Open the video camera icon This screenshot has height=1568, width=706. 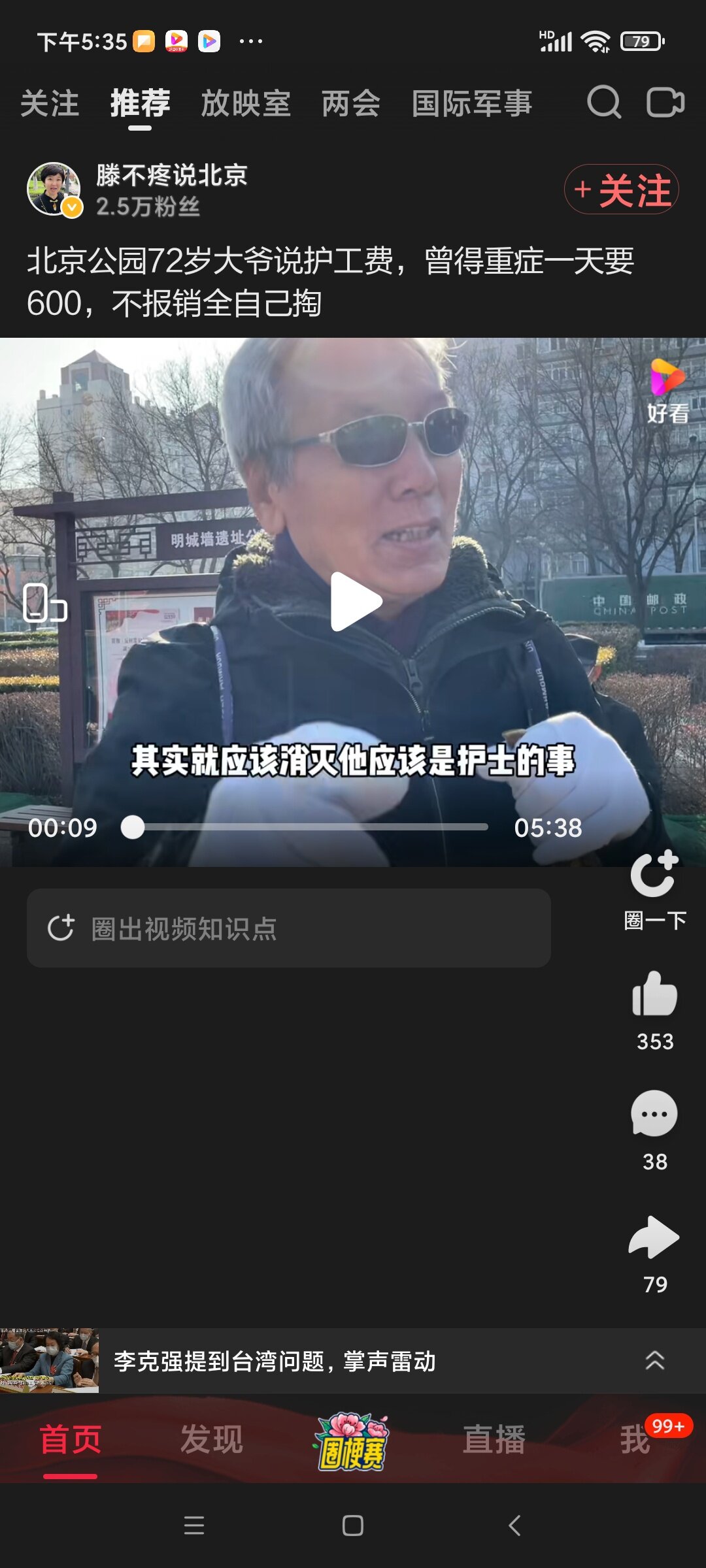click(x=665, y=103)
